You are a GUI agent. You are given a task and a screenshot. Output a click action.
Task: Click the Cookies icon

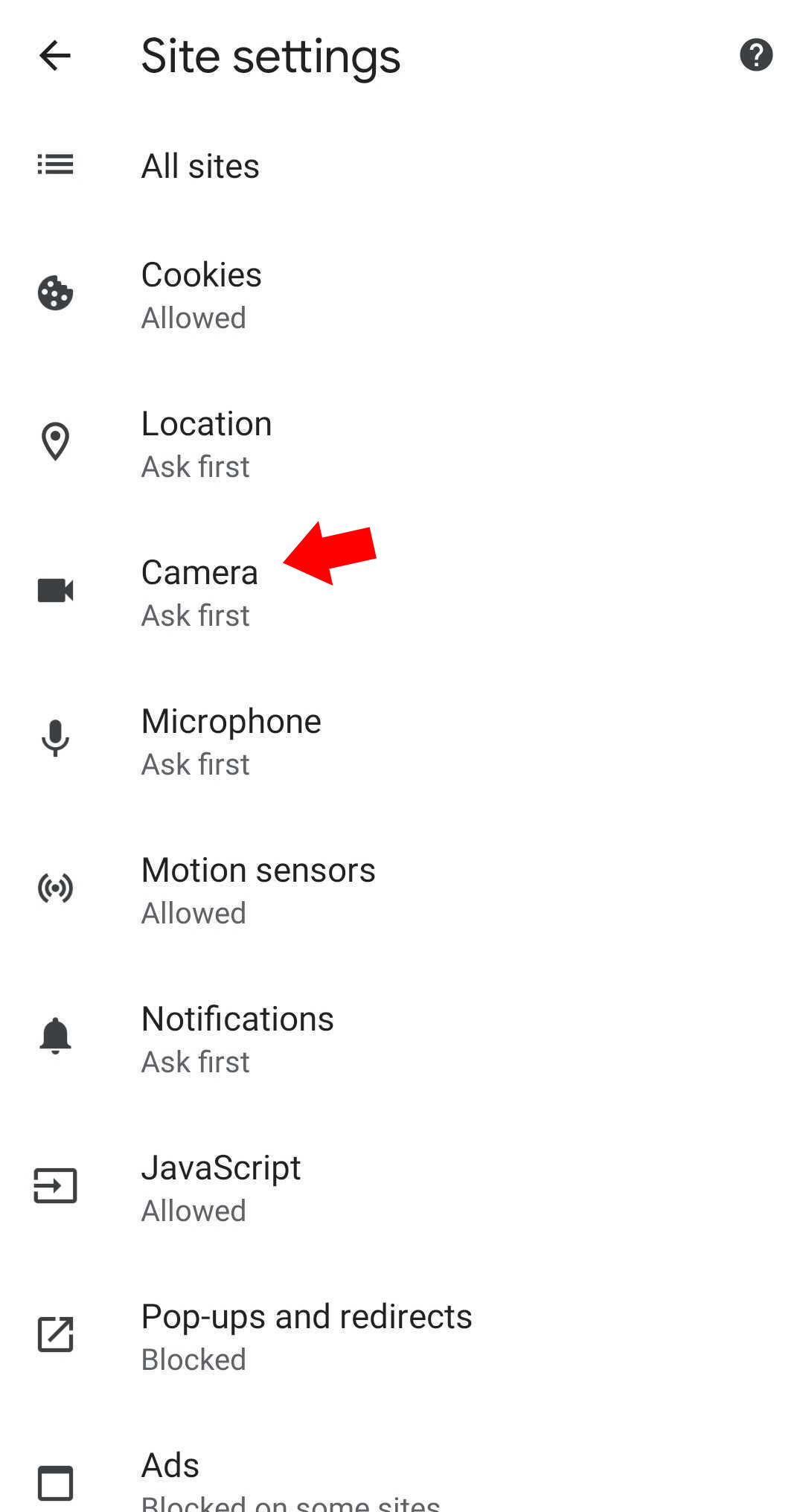click(x=55, y=292)
